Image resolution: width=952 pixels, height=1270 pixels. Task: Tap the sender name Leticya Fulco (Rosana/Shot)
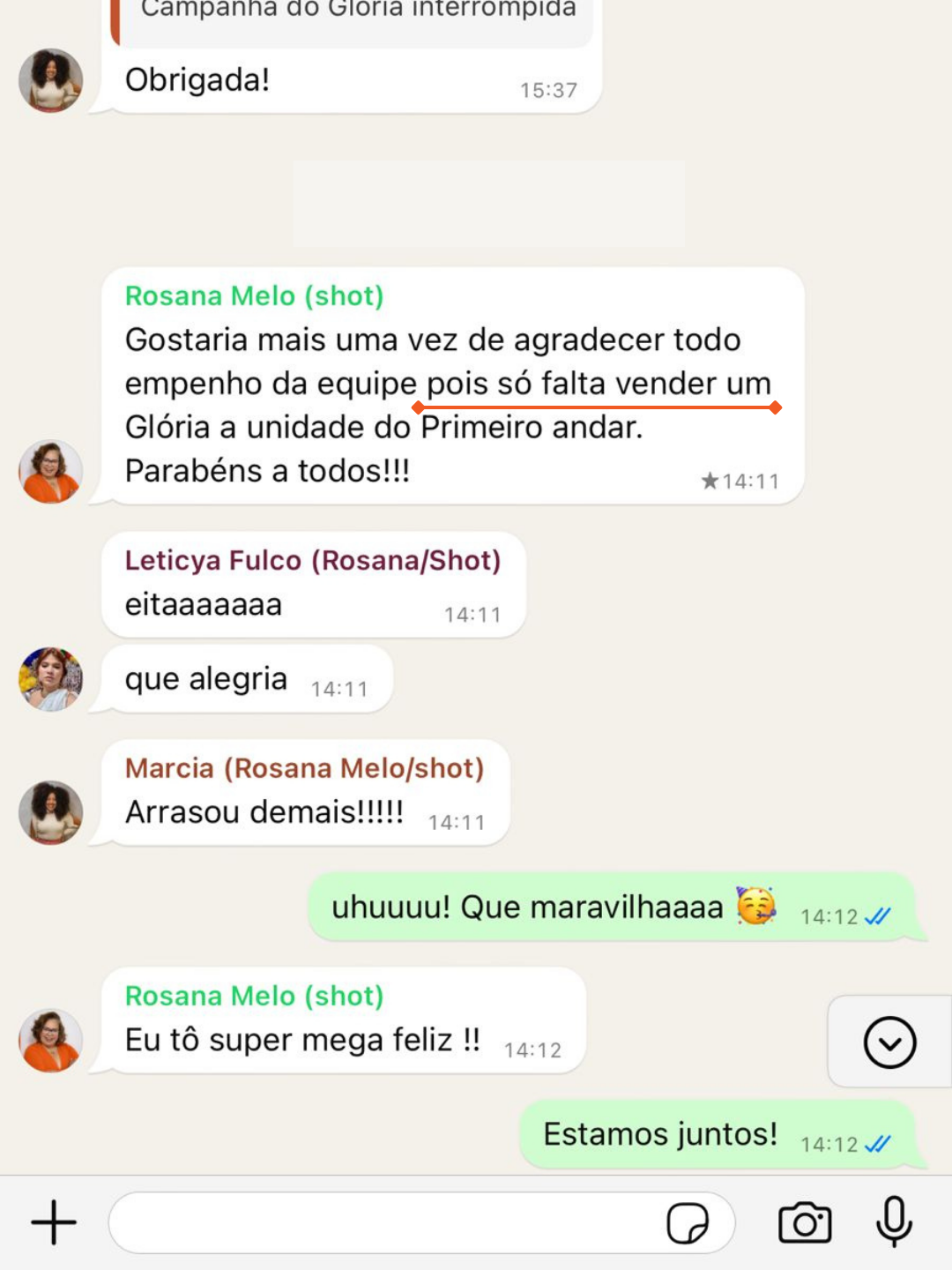313,561
